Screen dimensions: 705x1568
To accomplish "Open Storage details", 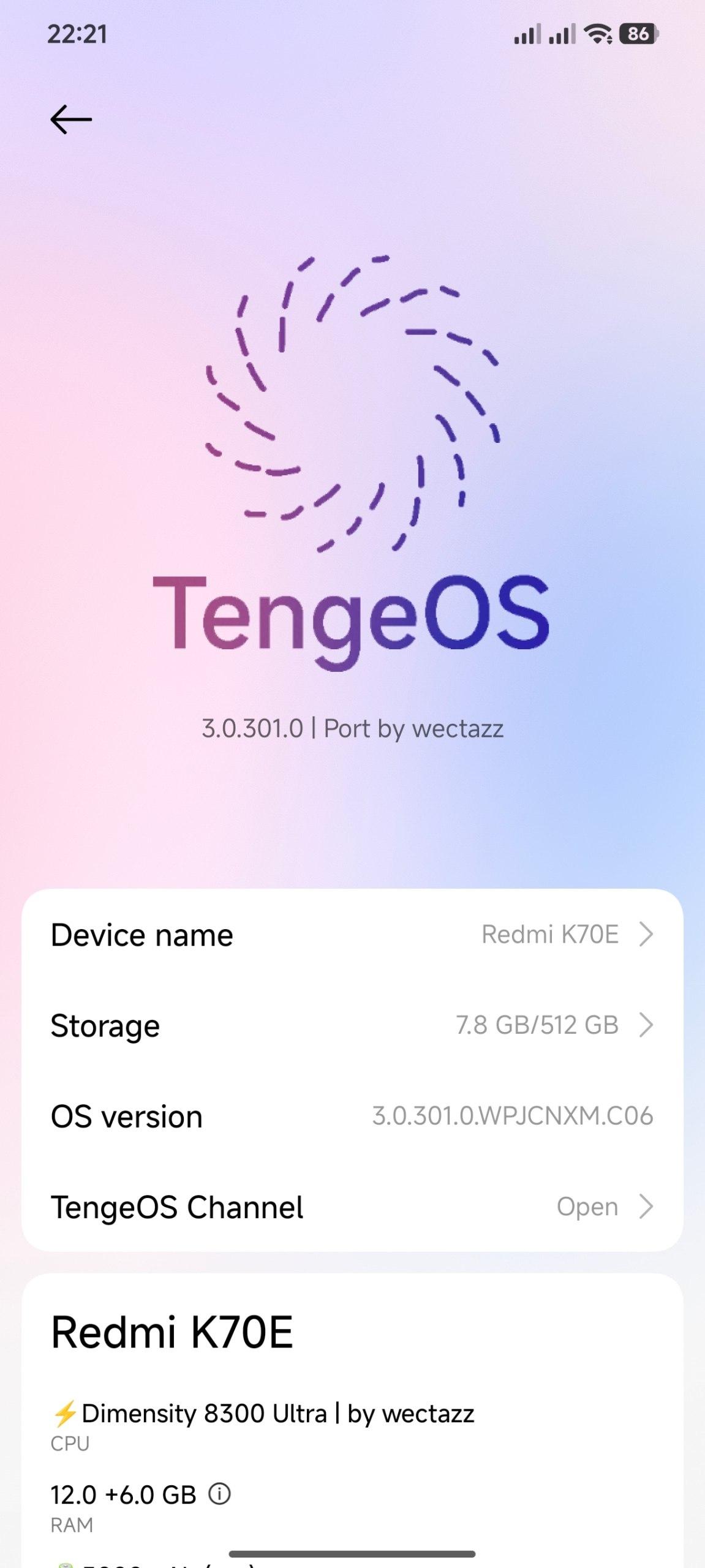I will click(352, 1025).
